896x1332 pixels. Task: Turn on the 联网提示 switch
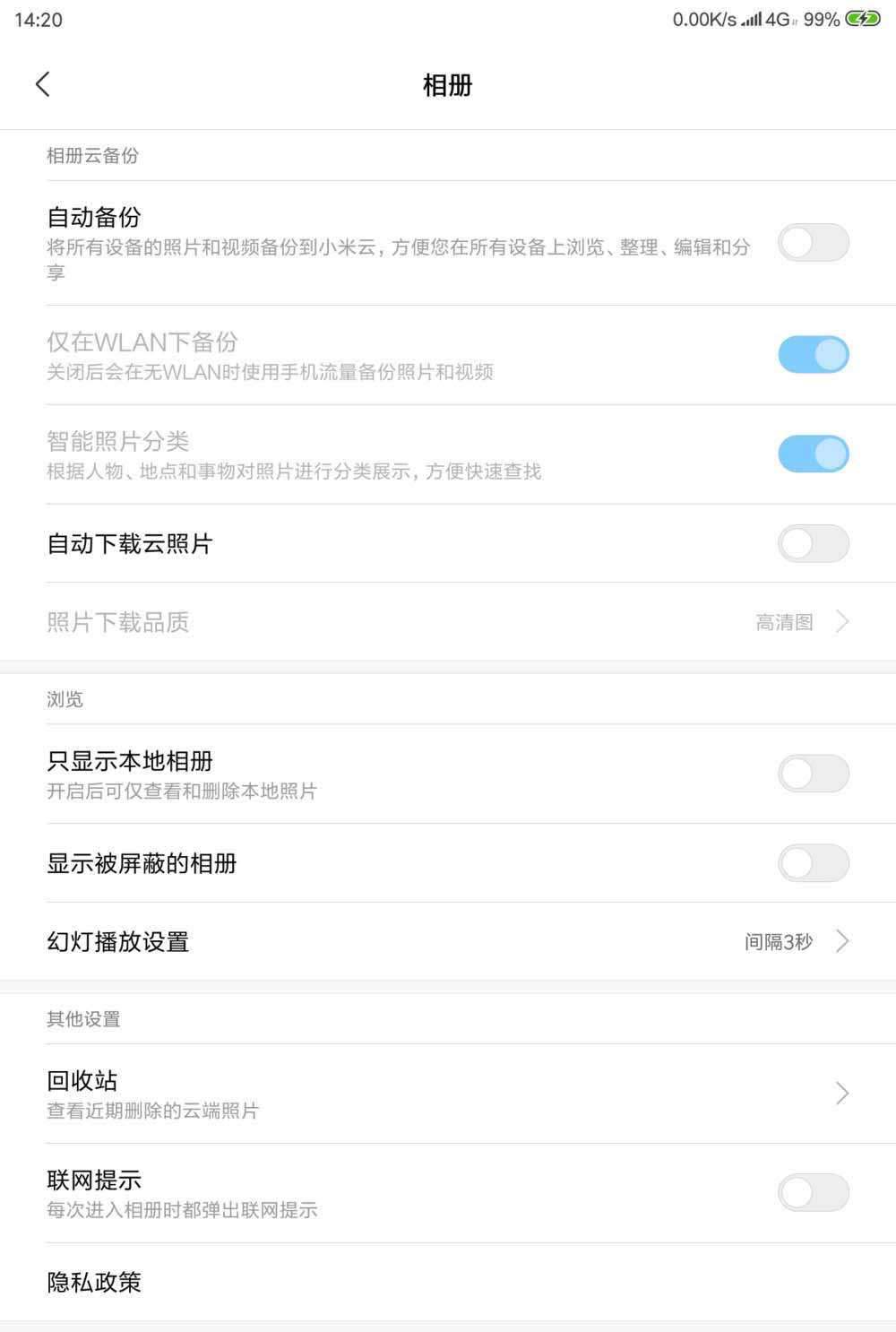813,1193
